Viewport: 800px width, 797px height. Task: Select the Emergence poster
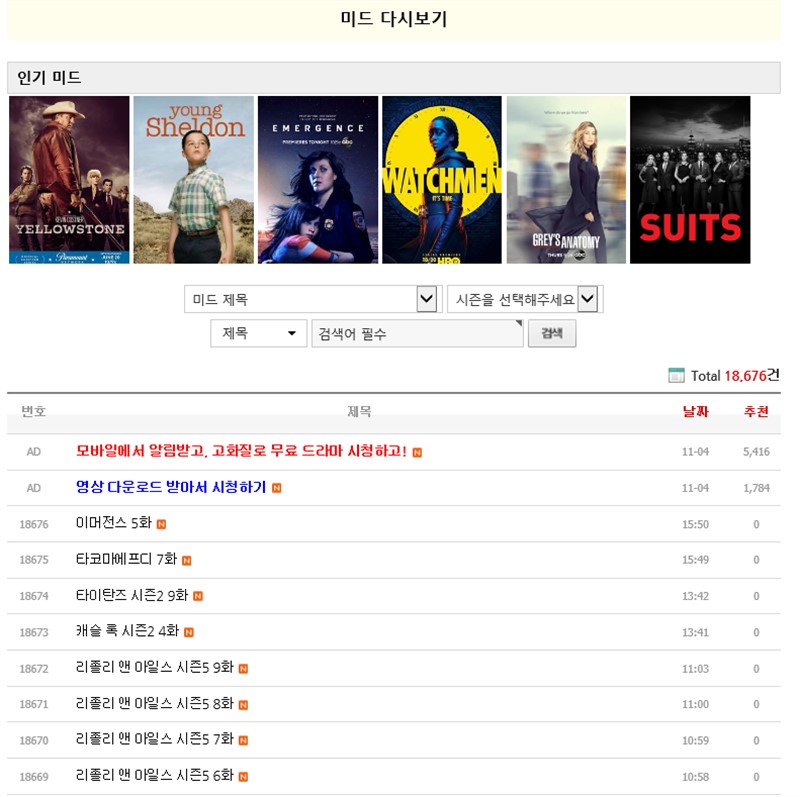click(x=317, y=180)
